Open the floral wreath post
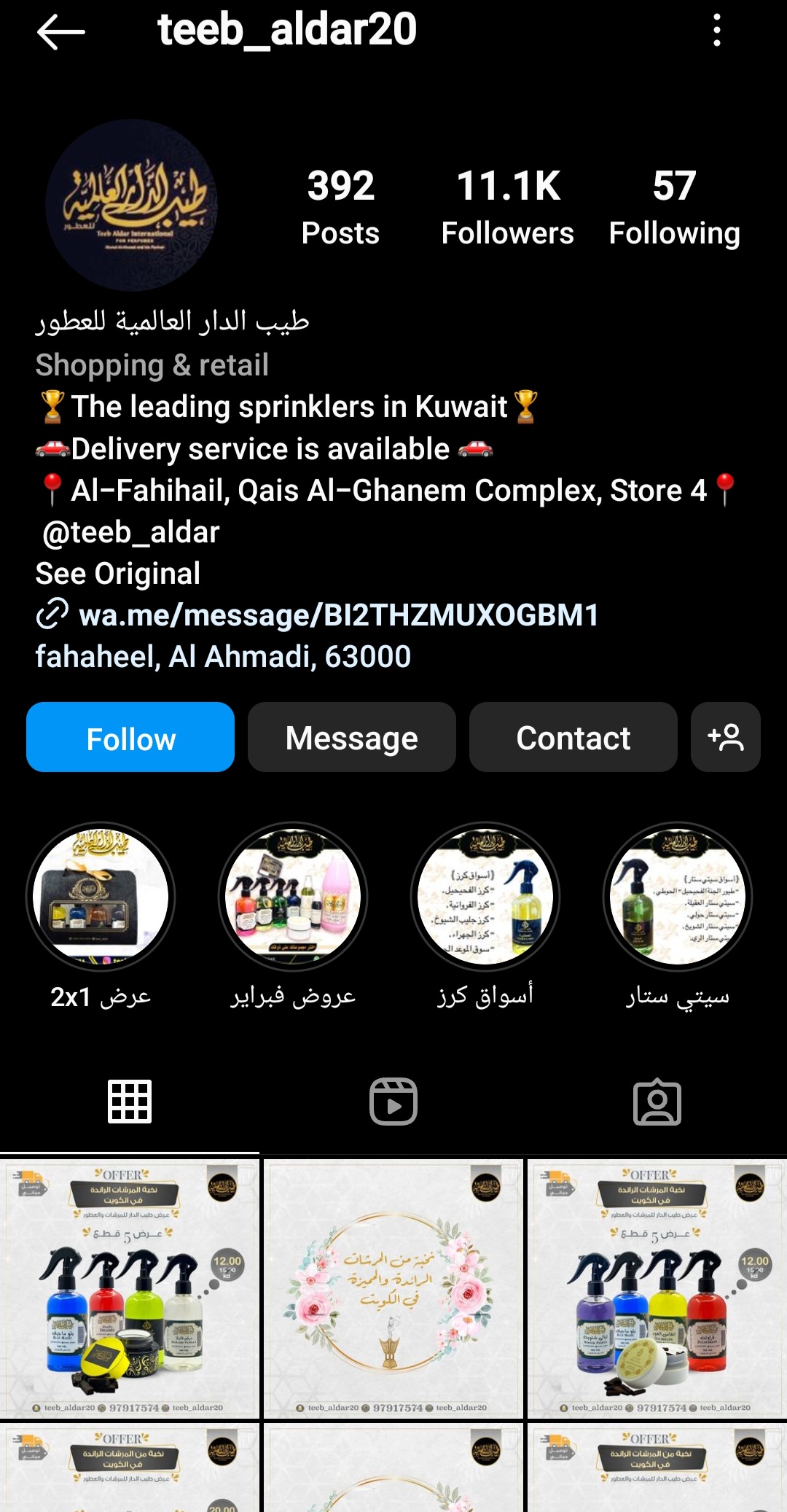787x1512 pixels. coord(393,1287)
